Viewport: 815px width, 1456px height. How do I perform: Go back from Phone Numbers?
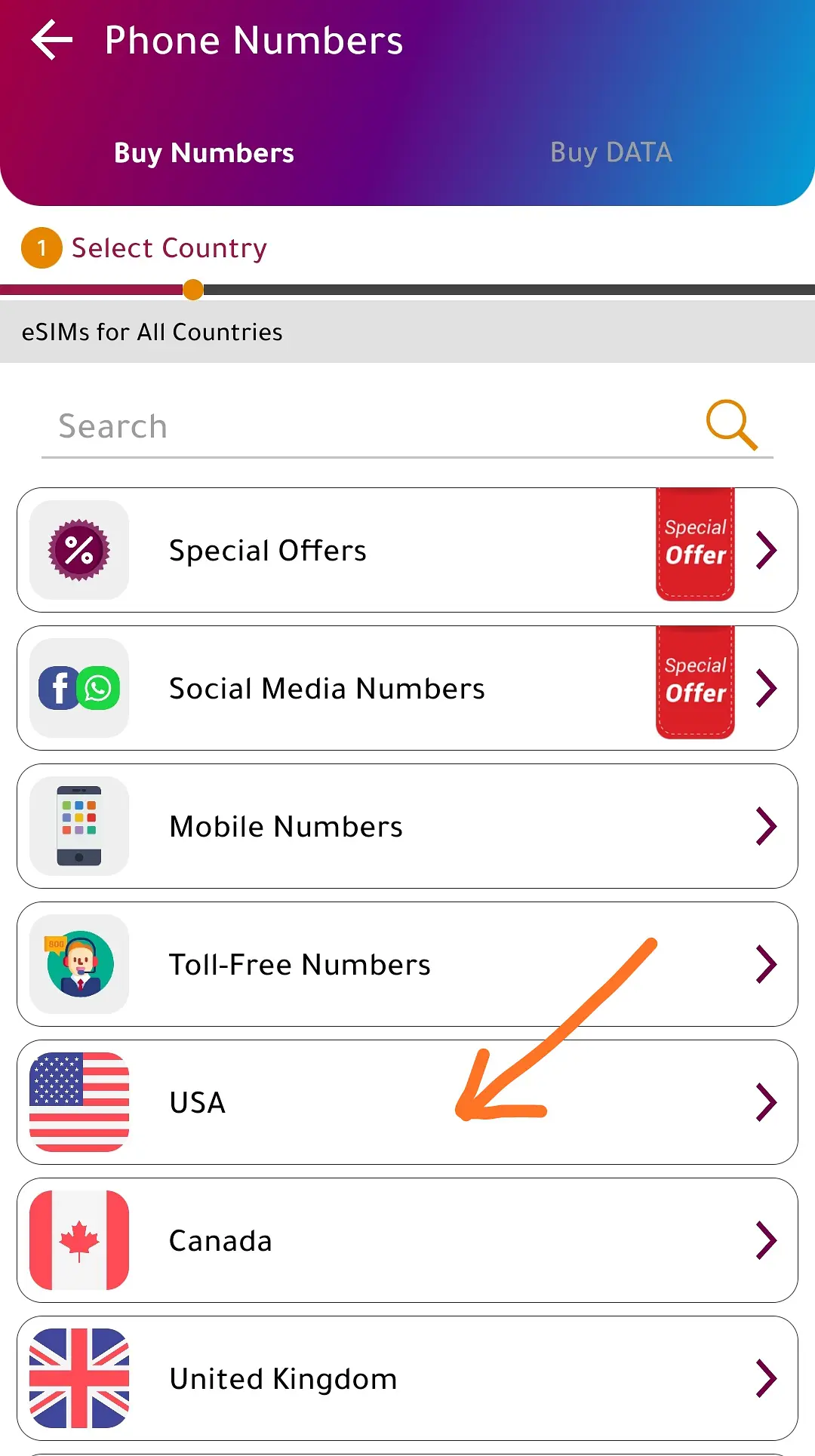pos(51,40)
